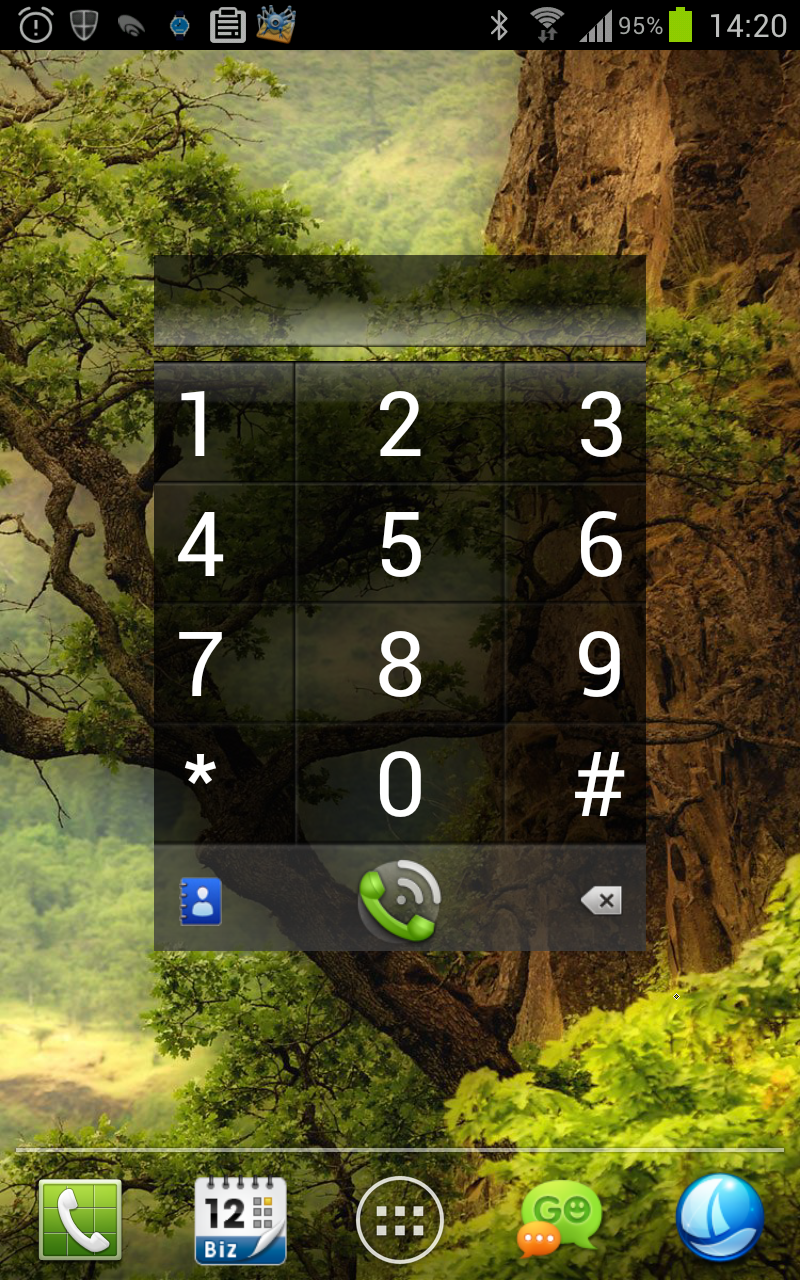The image size is (800, 1280).
Task: Tap the 3 key
Action: pos(576,423)
